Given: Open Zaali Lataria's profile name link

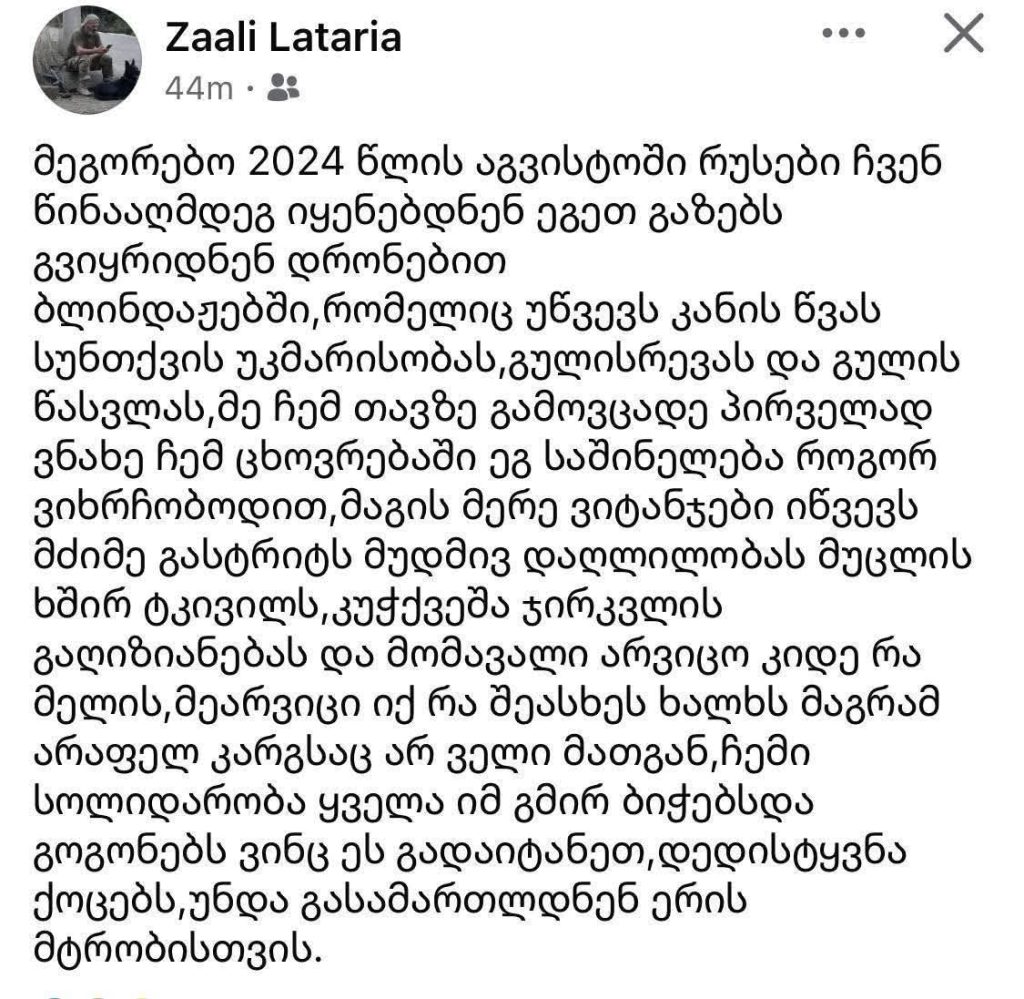Looking at the screenshot, I should tap(282, 37).
